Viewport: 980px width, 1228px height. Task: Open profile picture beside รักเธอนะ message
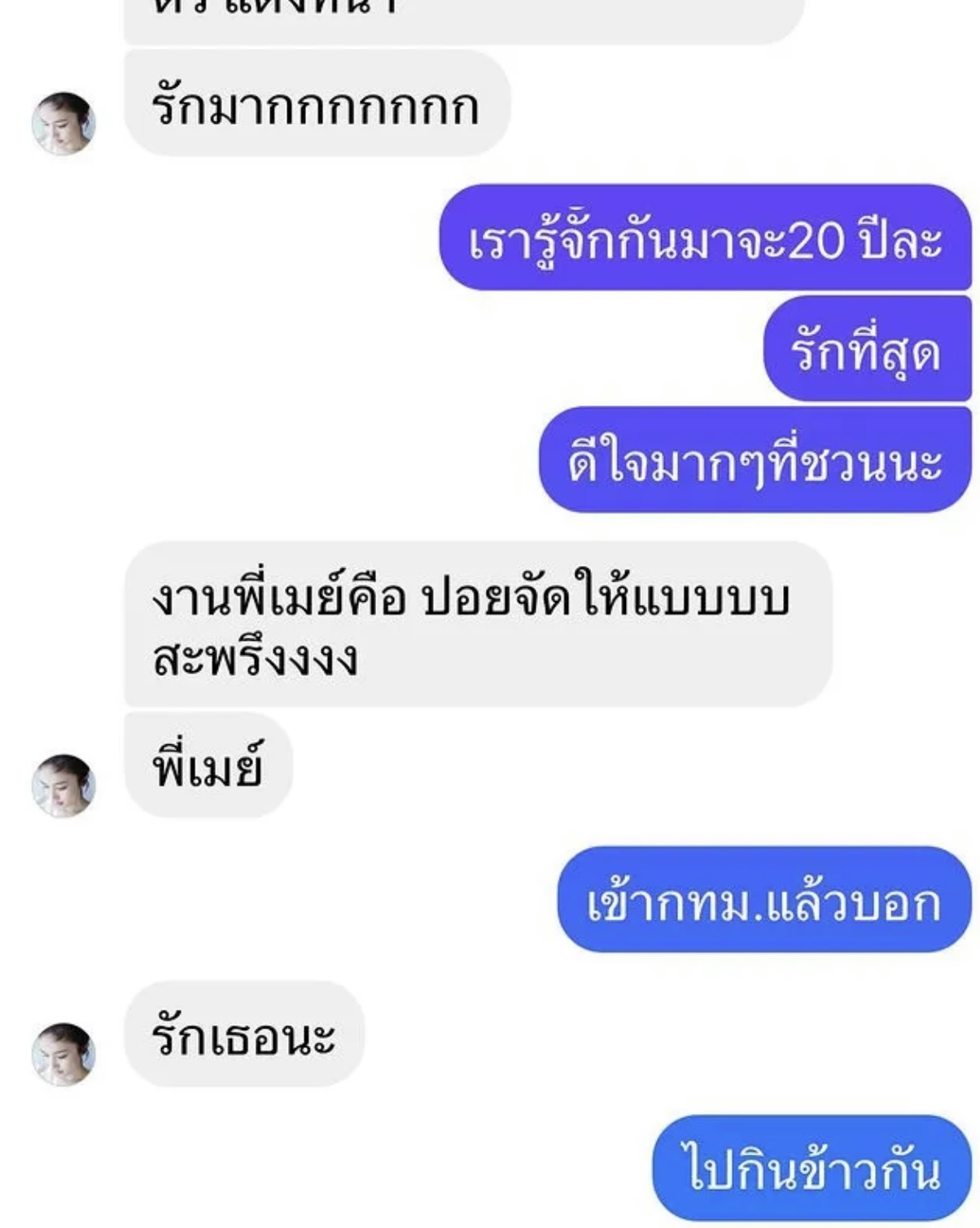(x=63, y=1055)
